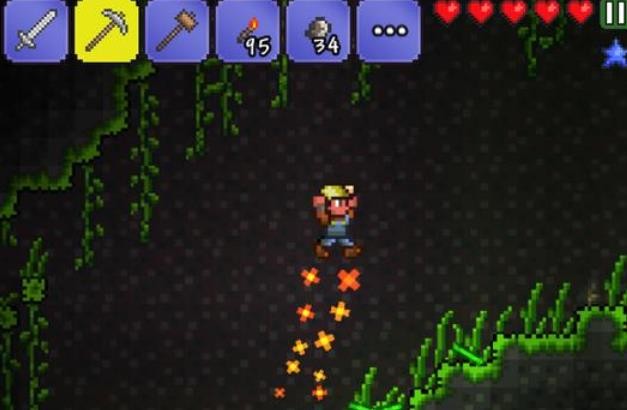Choose the item stack of 34
The width and height of the screenshot is (627, 410).
[x=318, y=30]
